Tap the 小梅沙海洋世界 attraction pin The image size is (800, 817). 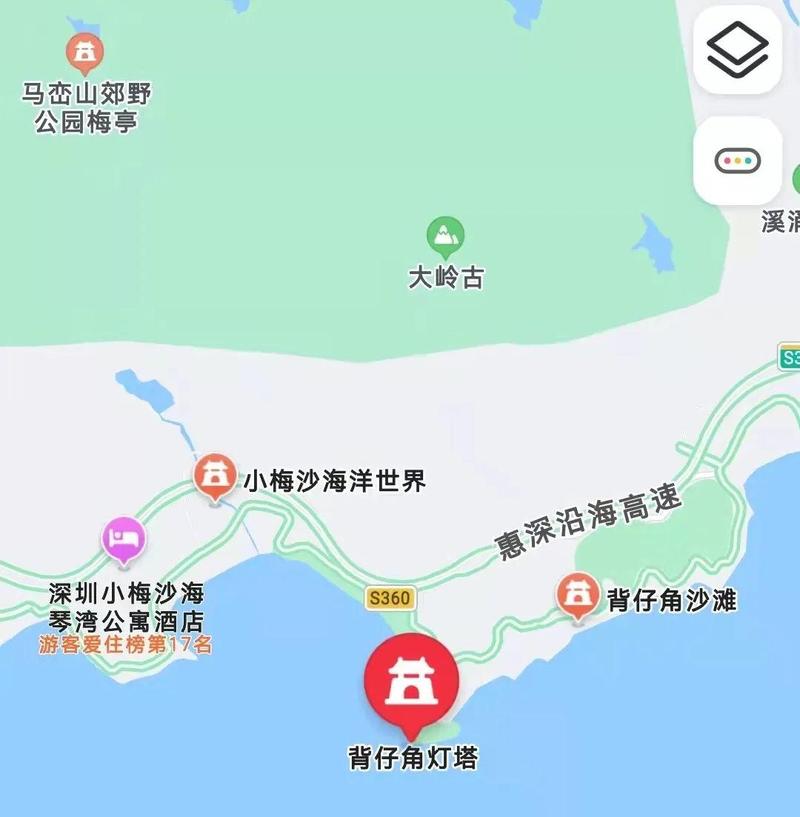point(214,476)
